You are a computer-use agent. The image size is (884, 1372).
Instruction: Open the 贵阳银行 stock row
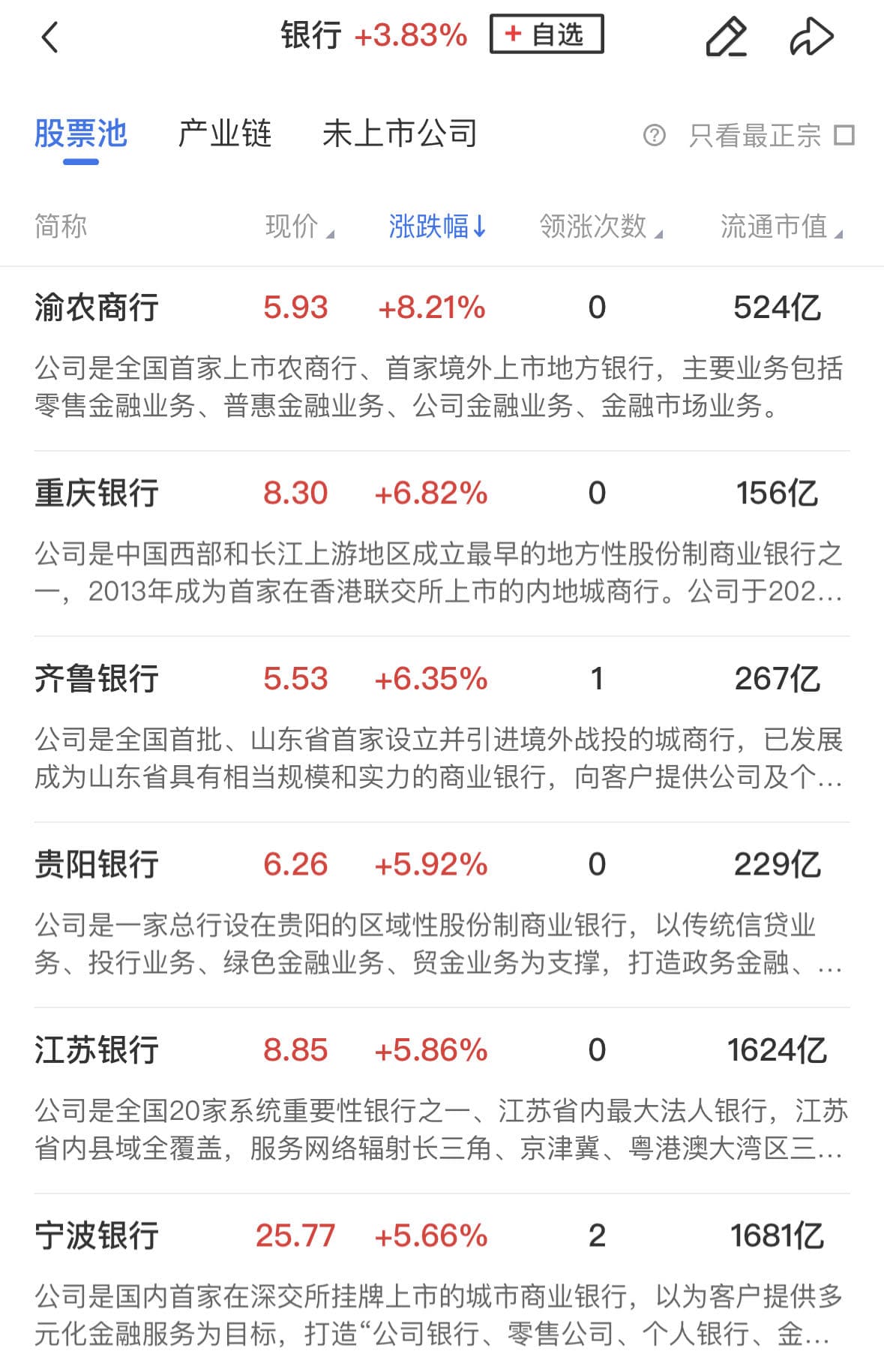pos(96,864)
